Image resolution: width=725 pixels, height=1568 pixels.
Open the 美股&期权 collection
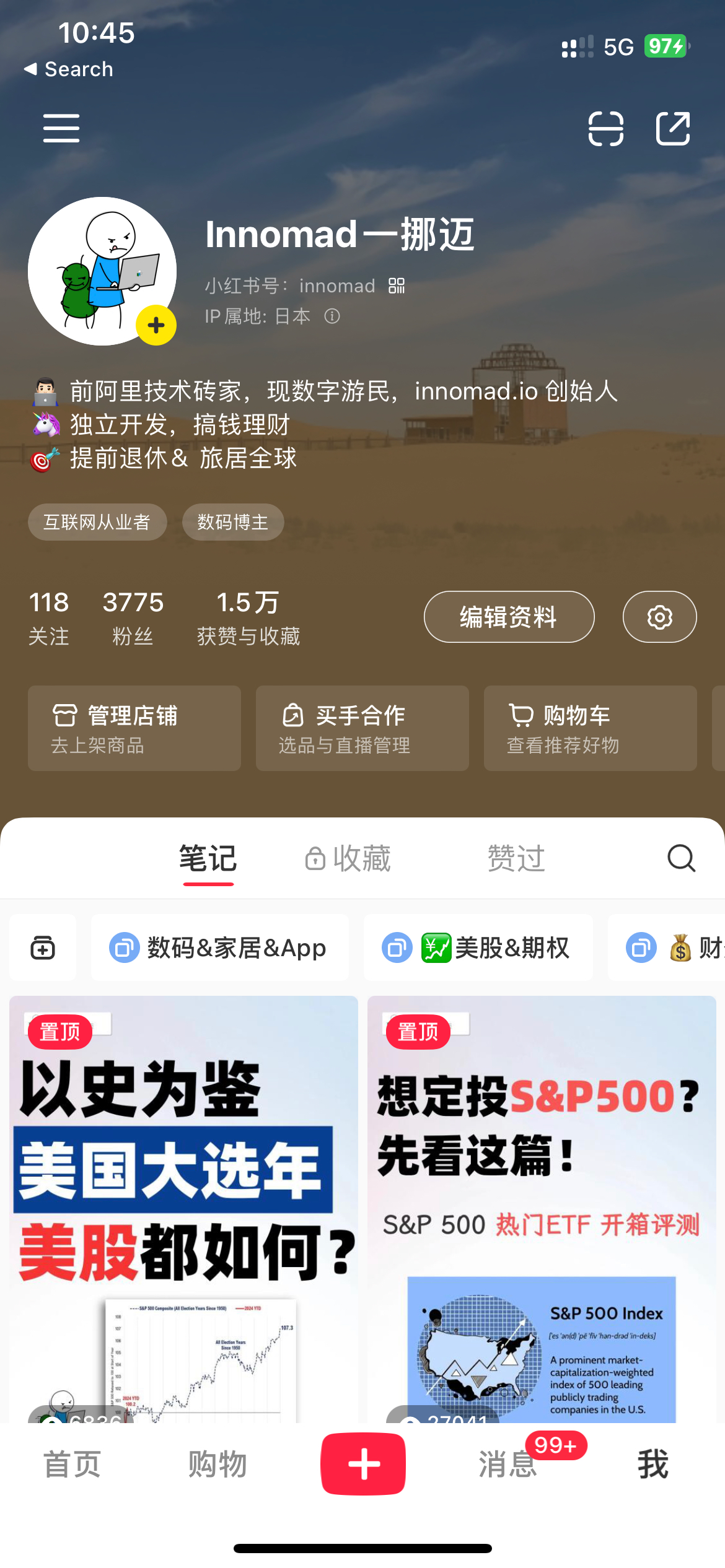[x=478, y=947]
